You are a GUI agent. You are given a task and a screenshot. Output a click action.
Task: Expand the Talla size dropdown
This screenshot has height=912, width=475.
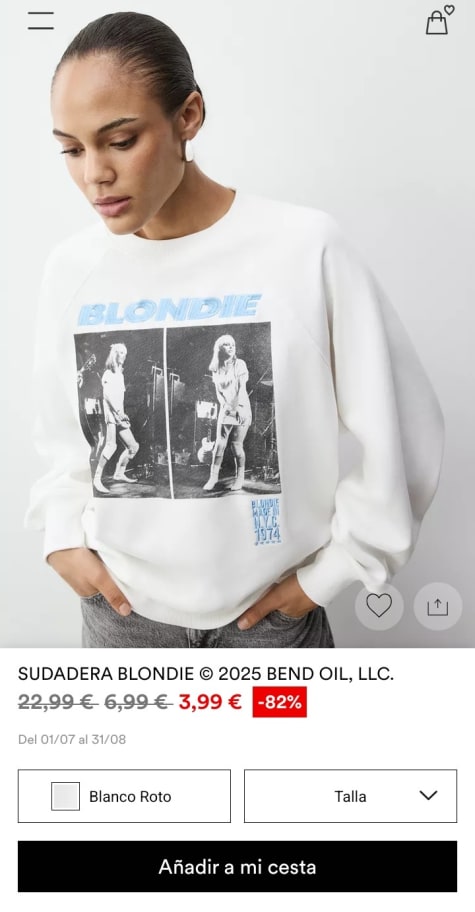tap(351, 796)
